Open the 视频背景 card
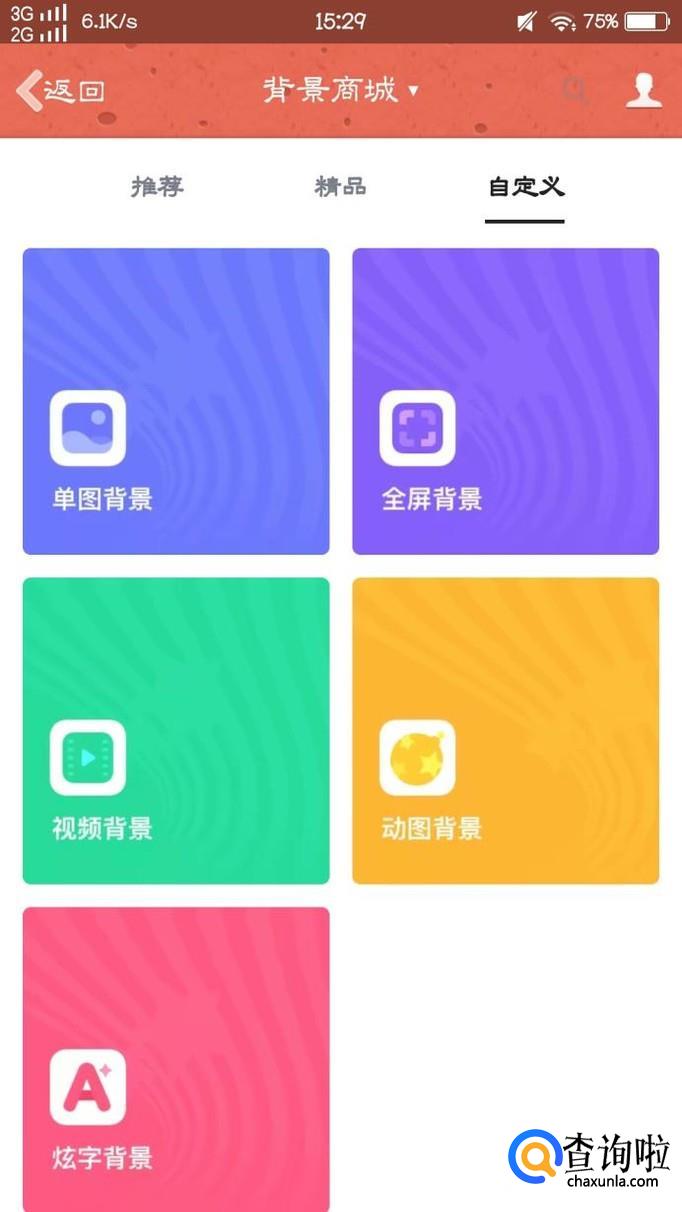 coord(176,730)
